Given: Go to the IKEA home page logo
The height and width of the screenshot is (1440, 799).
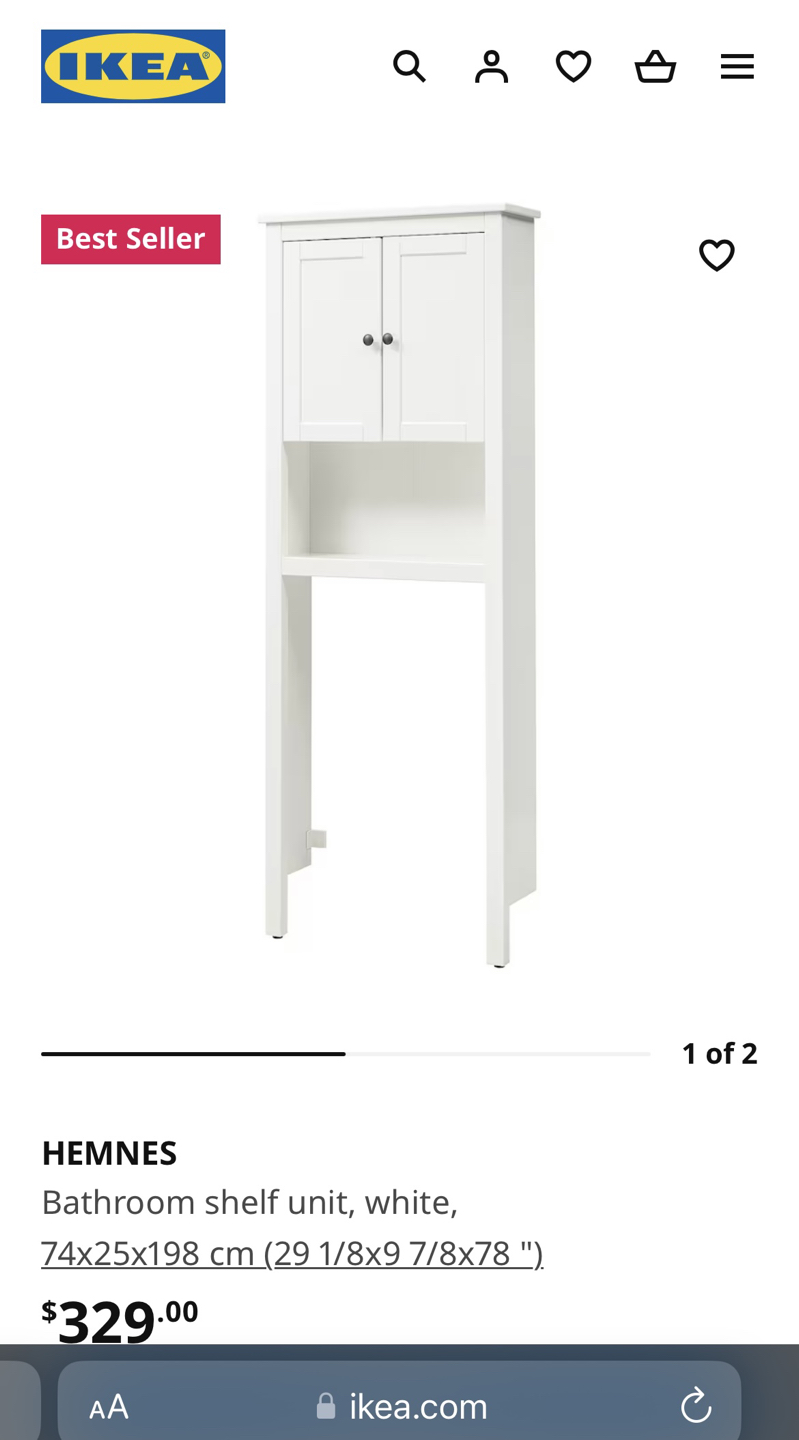Looking at the screenshot, I should click(x=133, y=67).
